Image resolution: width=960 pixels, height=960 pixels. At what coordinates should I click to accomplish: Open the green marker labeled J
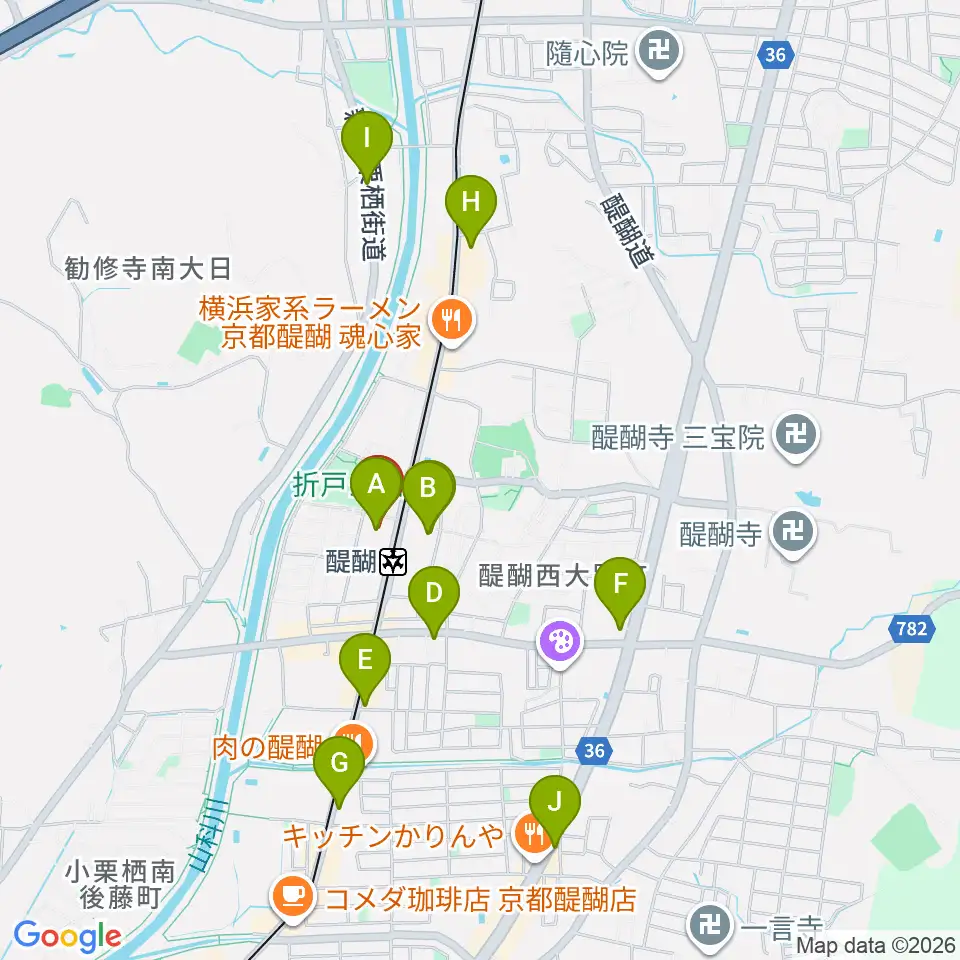pos(555,806)
